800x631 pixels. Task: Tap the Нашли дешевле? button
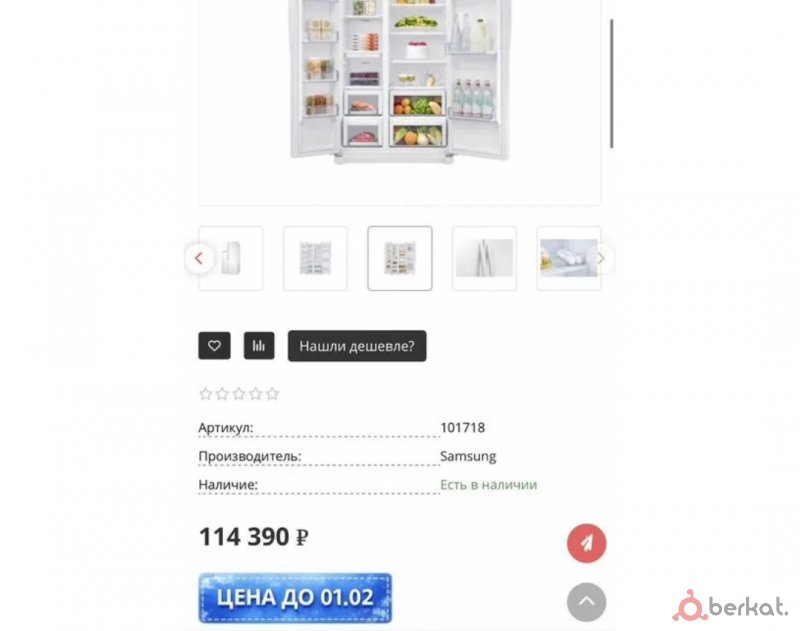pos(357,346)
